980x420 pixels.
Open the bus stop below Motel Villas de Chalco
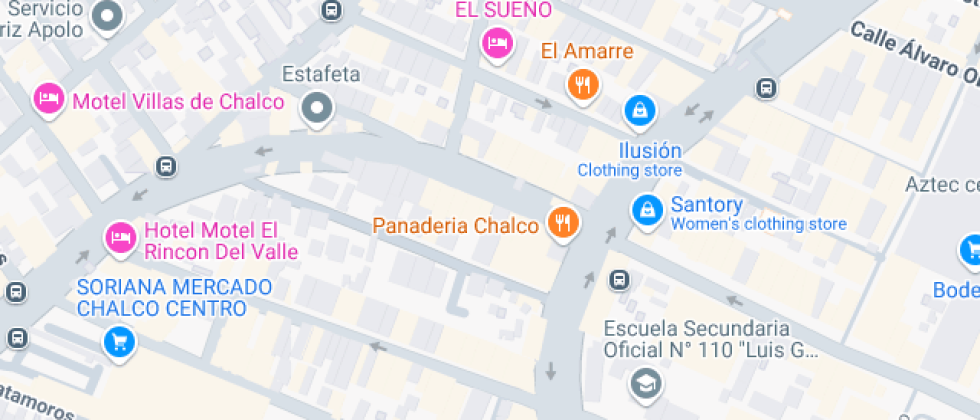[x=166, y=166]
